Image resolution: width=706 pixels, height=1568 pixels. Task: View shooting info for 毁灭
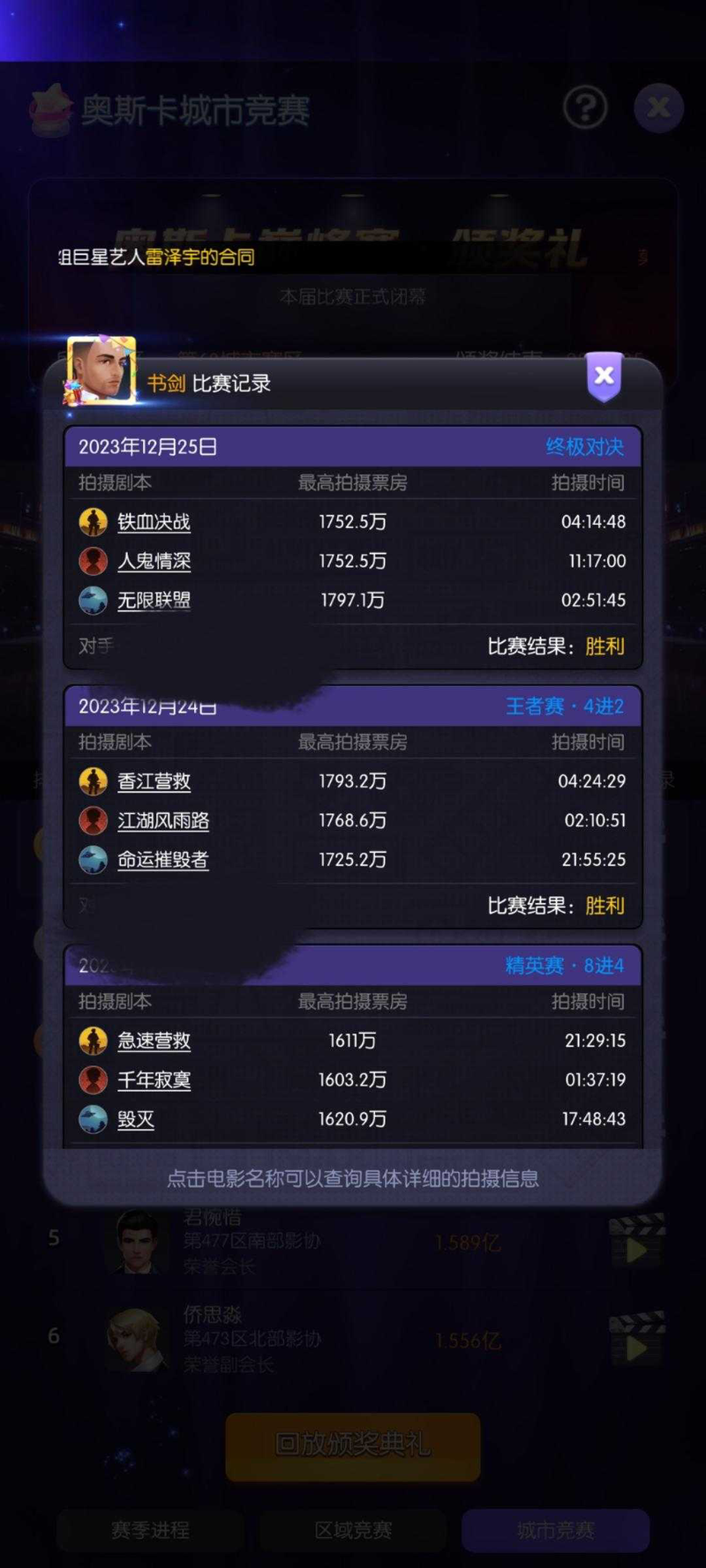click(x=136, y=1119)
